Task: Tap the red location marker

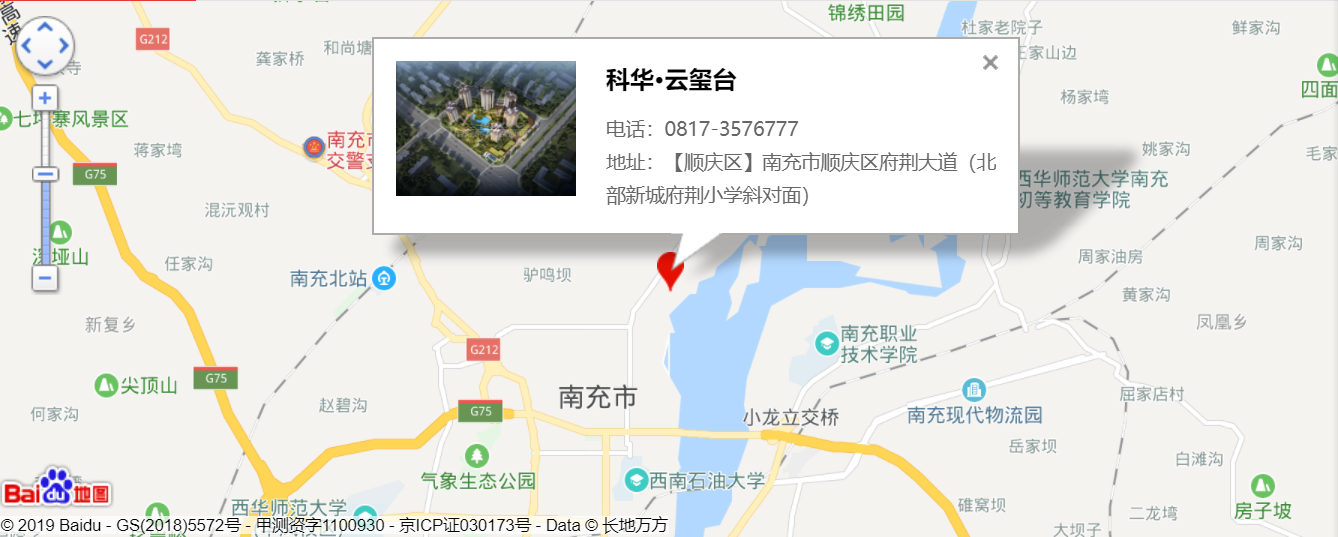Action: [668, 269]
